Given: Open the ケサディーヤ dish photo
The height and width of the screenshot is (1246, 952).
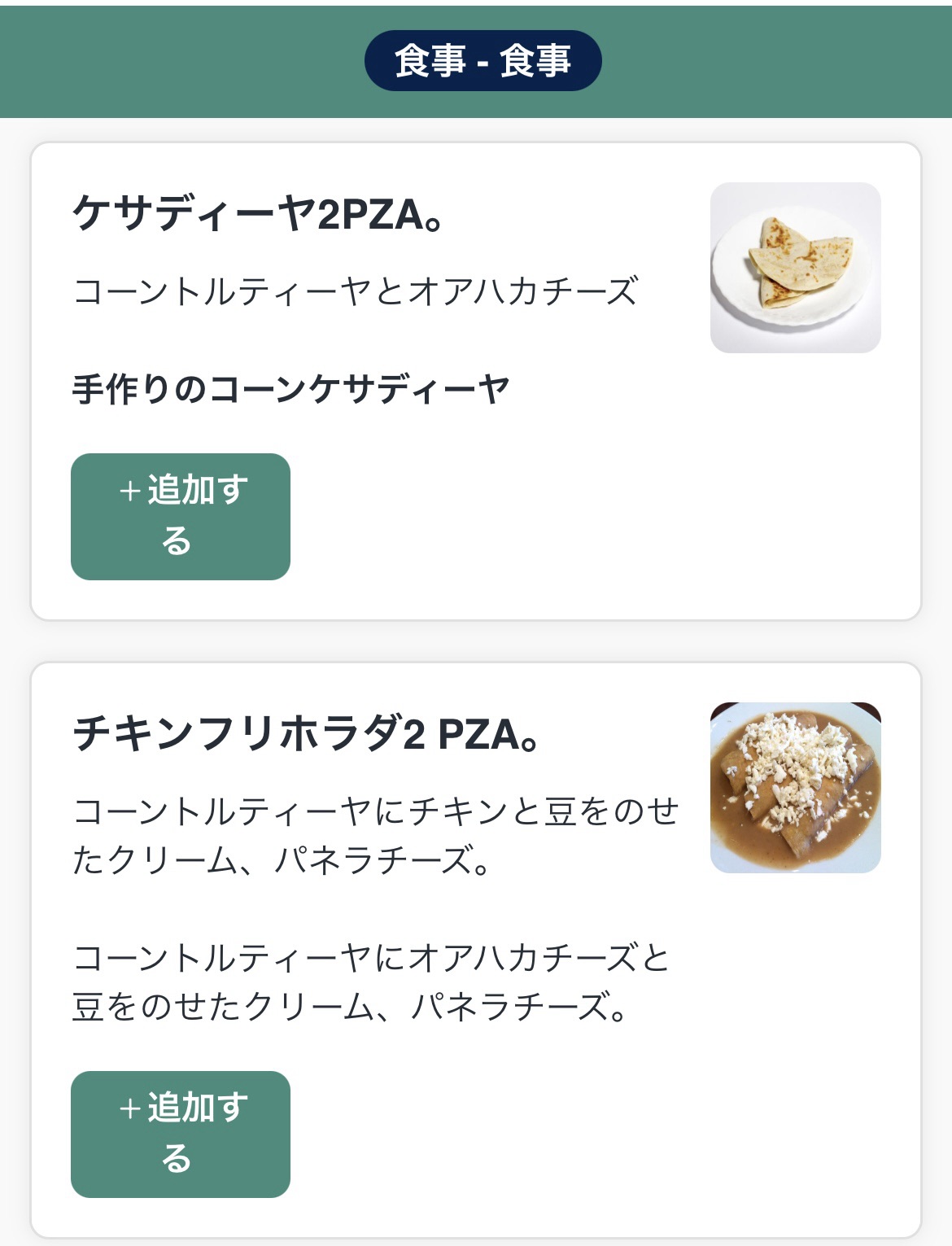Looking at the screenshot, I should pyautogui.click(x=795, y=268).
